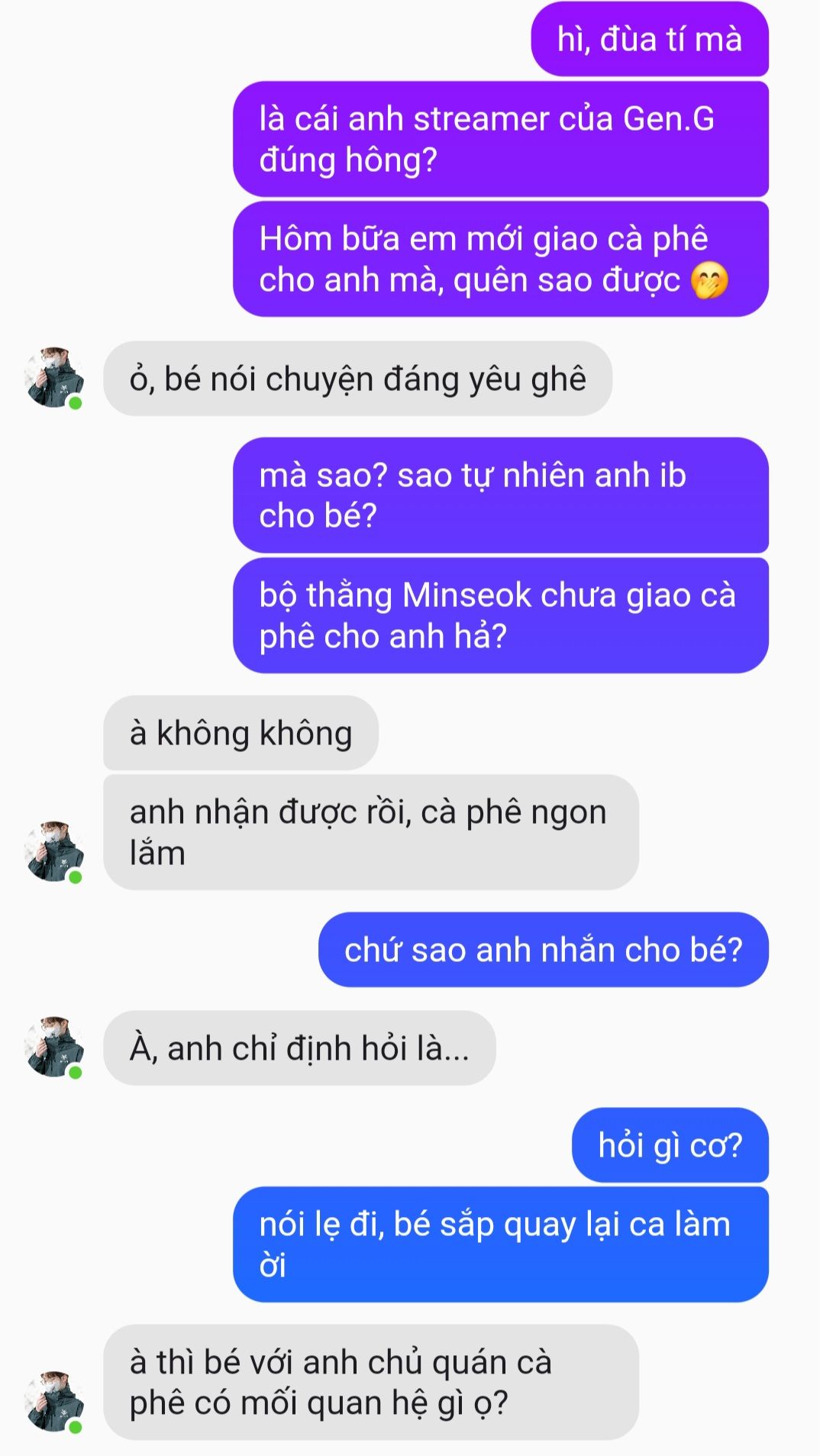View profile photo beside "mối quan hệ gì ọ?"

53,1401
